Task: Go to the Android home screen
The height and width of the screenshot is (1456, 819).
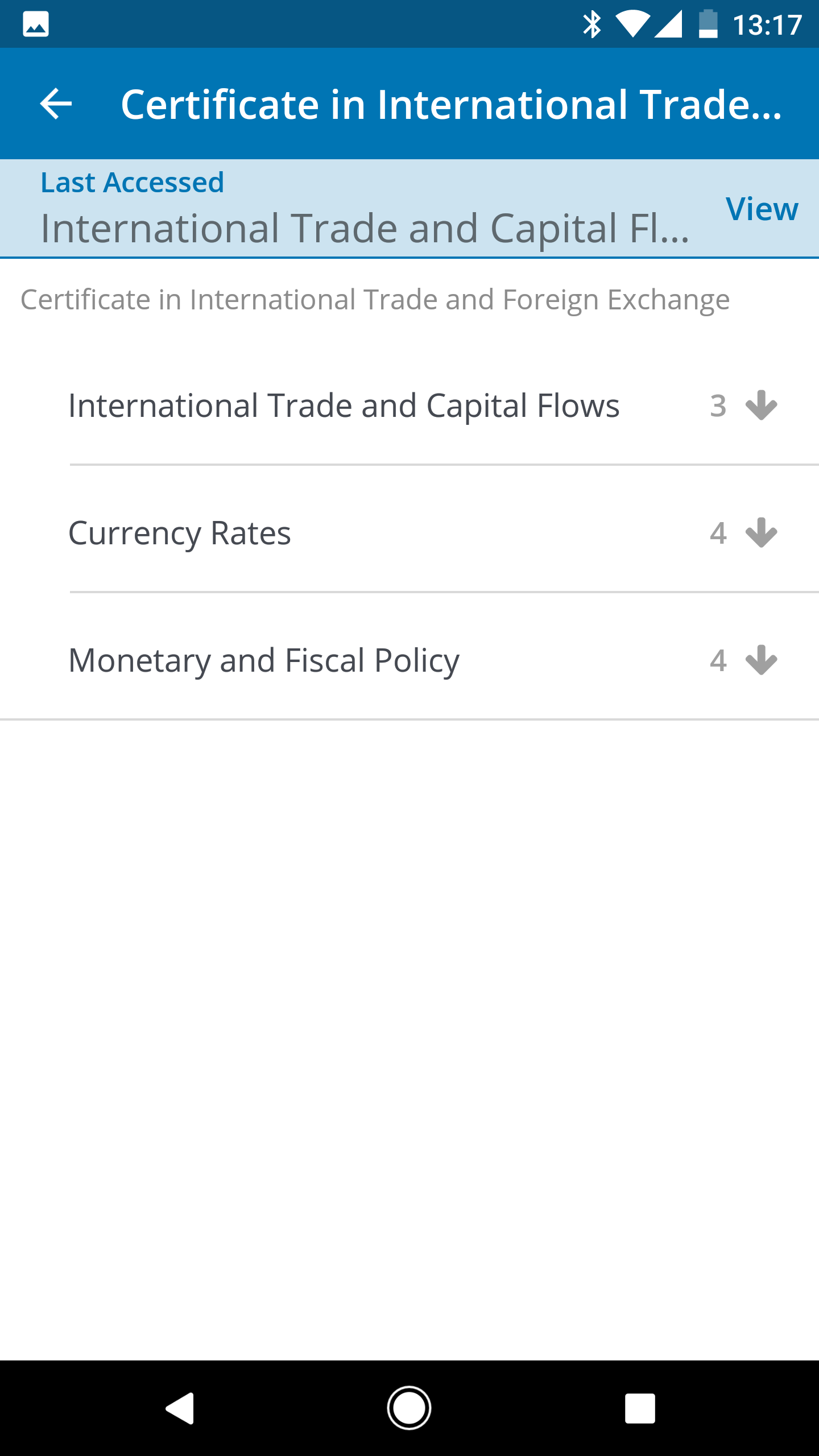Action: click(x=409, y=1408)
